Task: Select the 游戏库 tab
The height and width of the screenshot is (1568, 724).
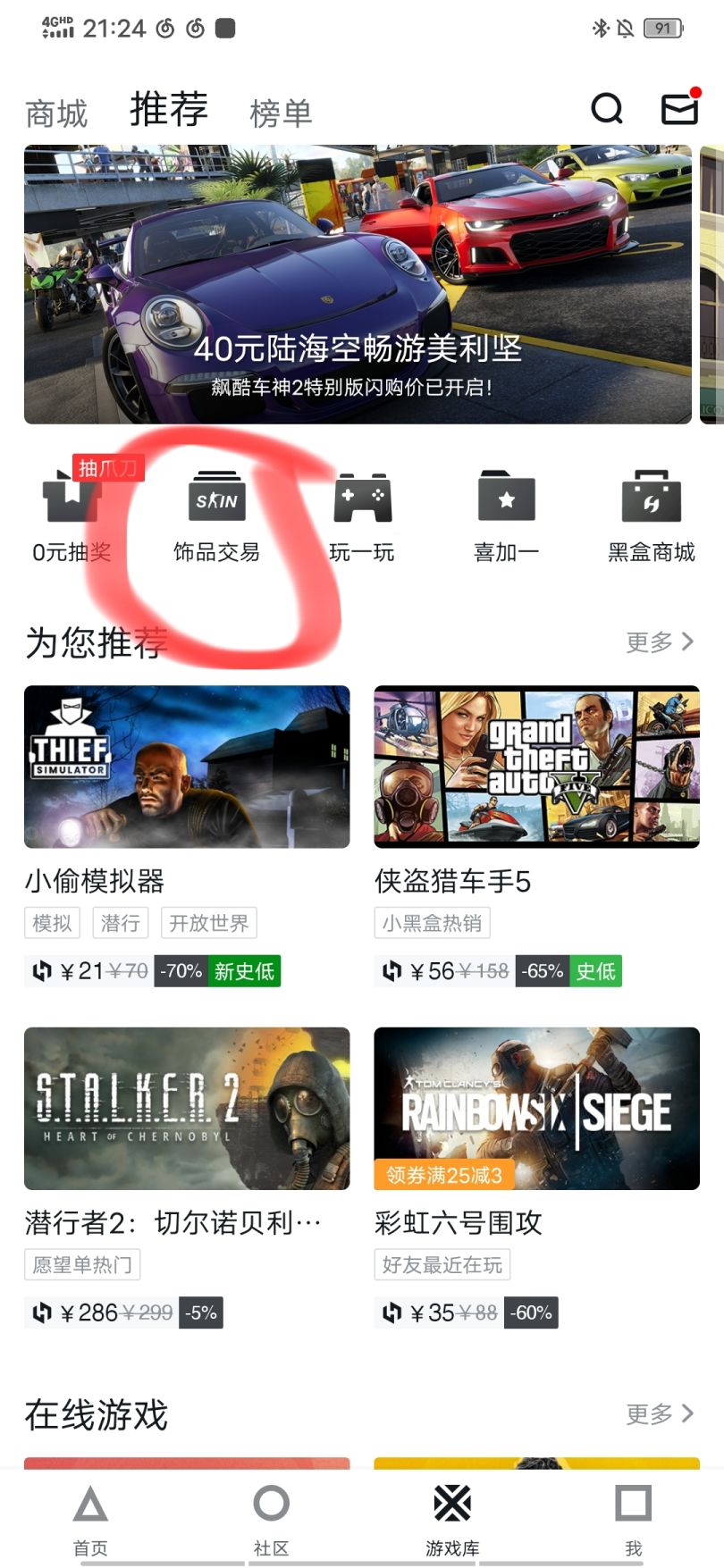Action: point(452,1519)
